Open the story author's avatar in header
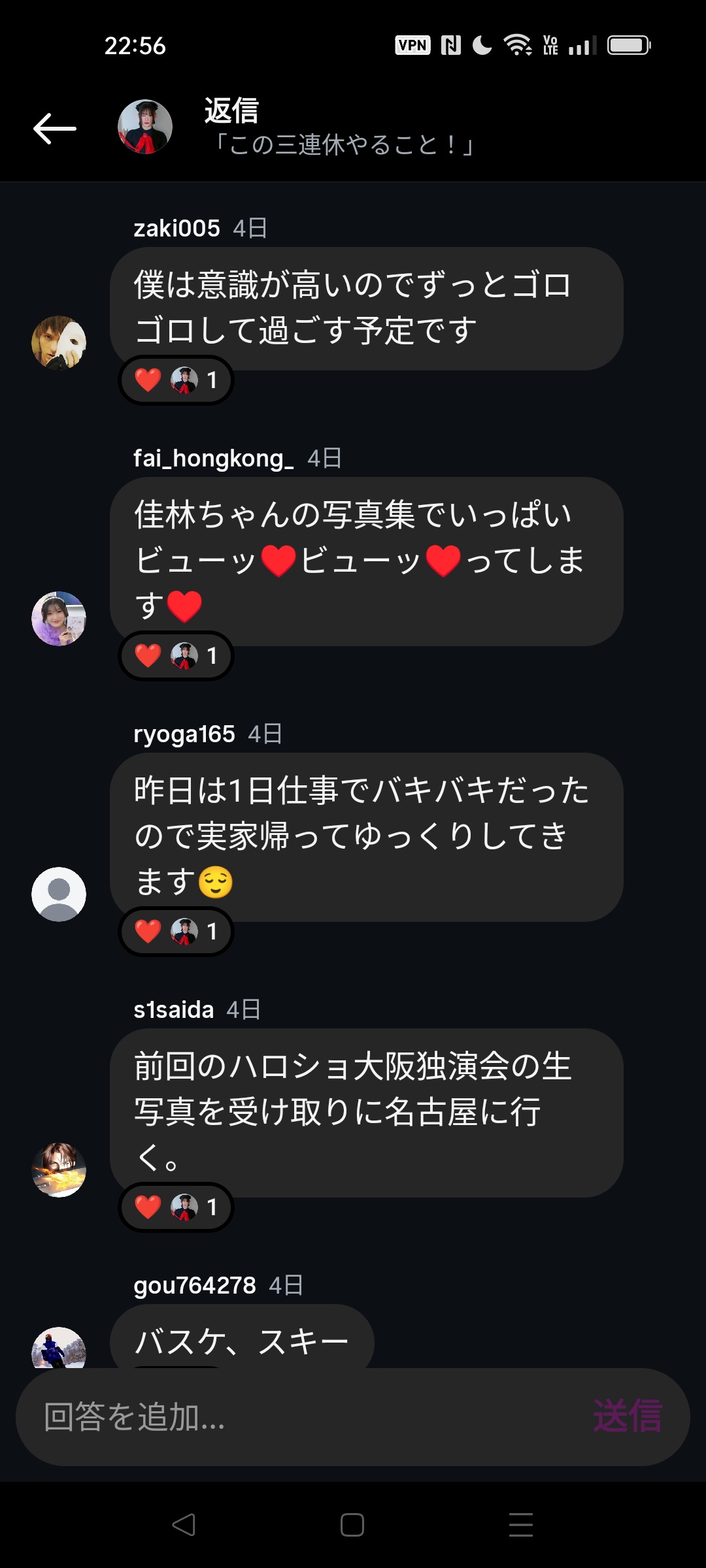706x1568 pixels. click(x=144, y=127)
